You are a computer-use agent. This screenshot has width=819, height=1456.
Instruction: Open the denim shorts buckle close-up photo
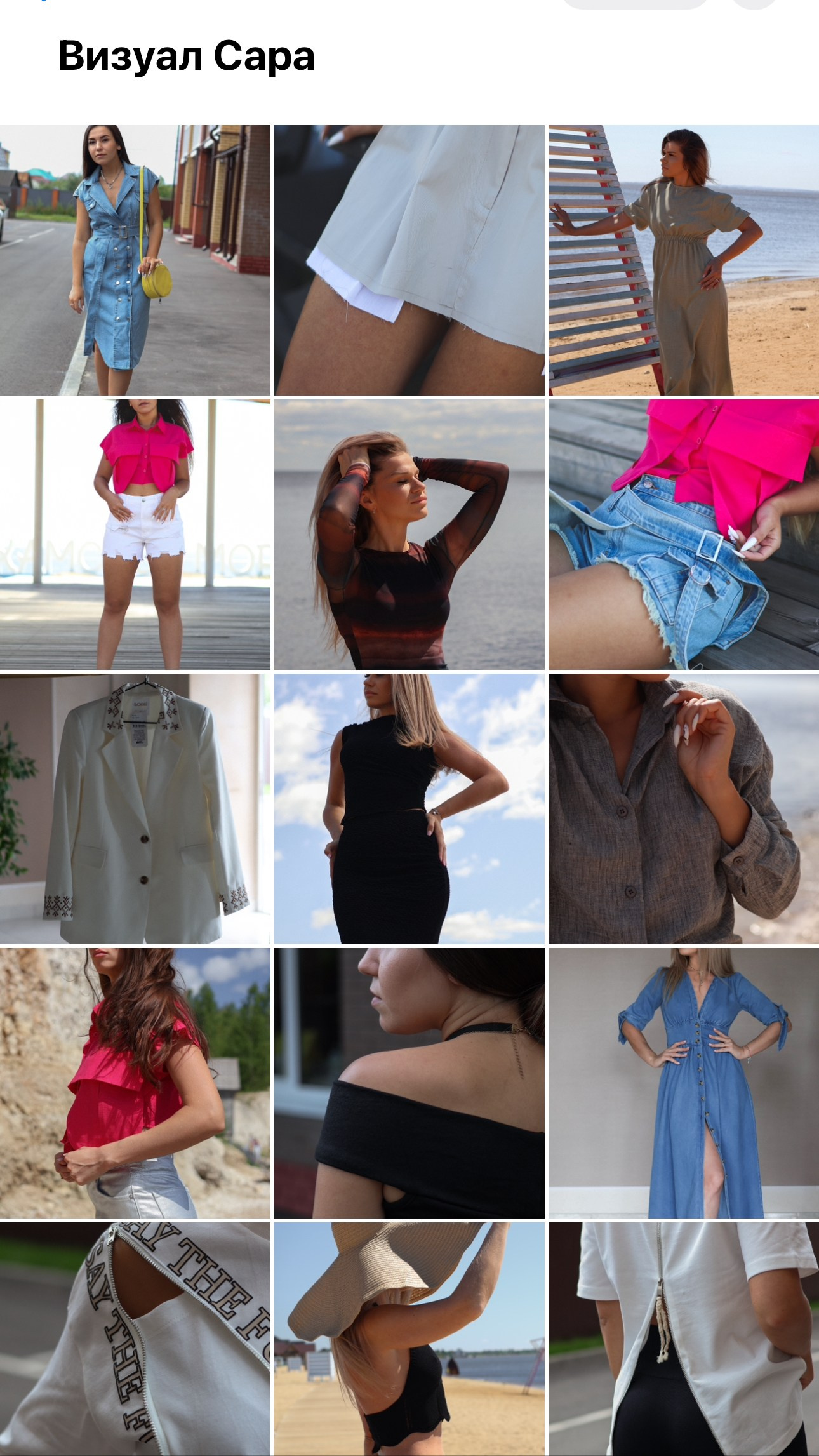684,535
